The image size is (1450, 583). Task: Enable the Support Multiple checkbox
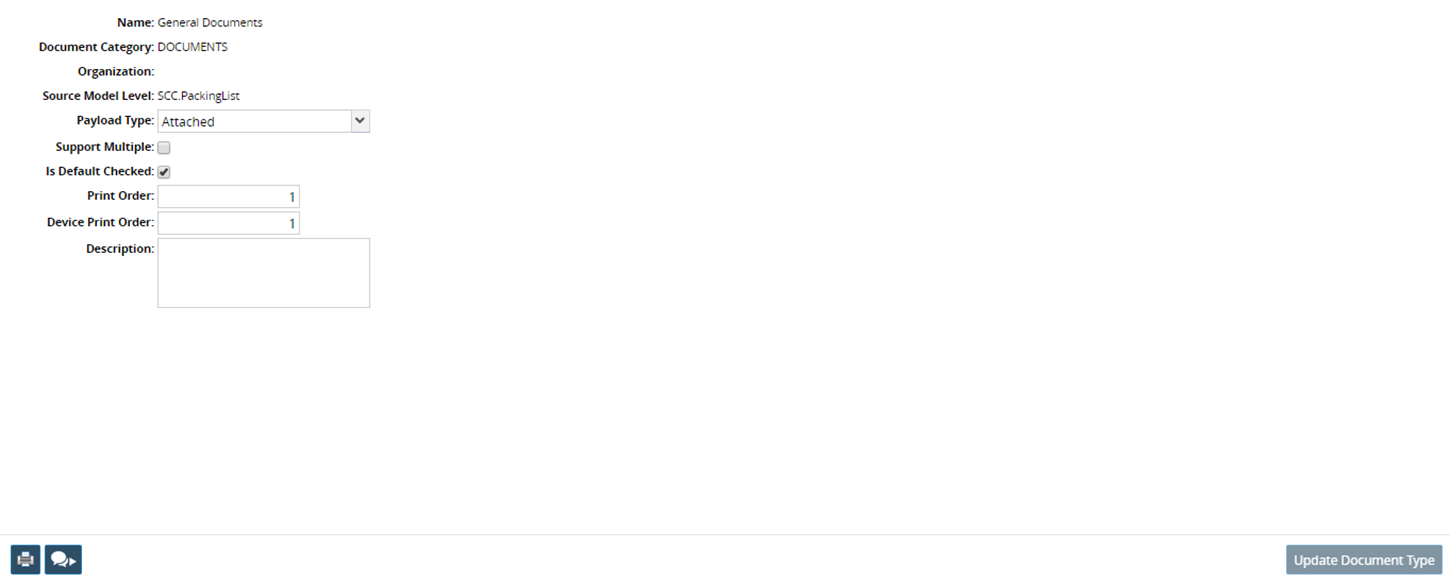(164, 148)
